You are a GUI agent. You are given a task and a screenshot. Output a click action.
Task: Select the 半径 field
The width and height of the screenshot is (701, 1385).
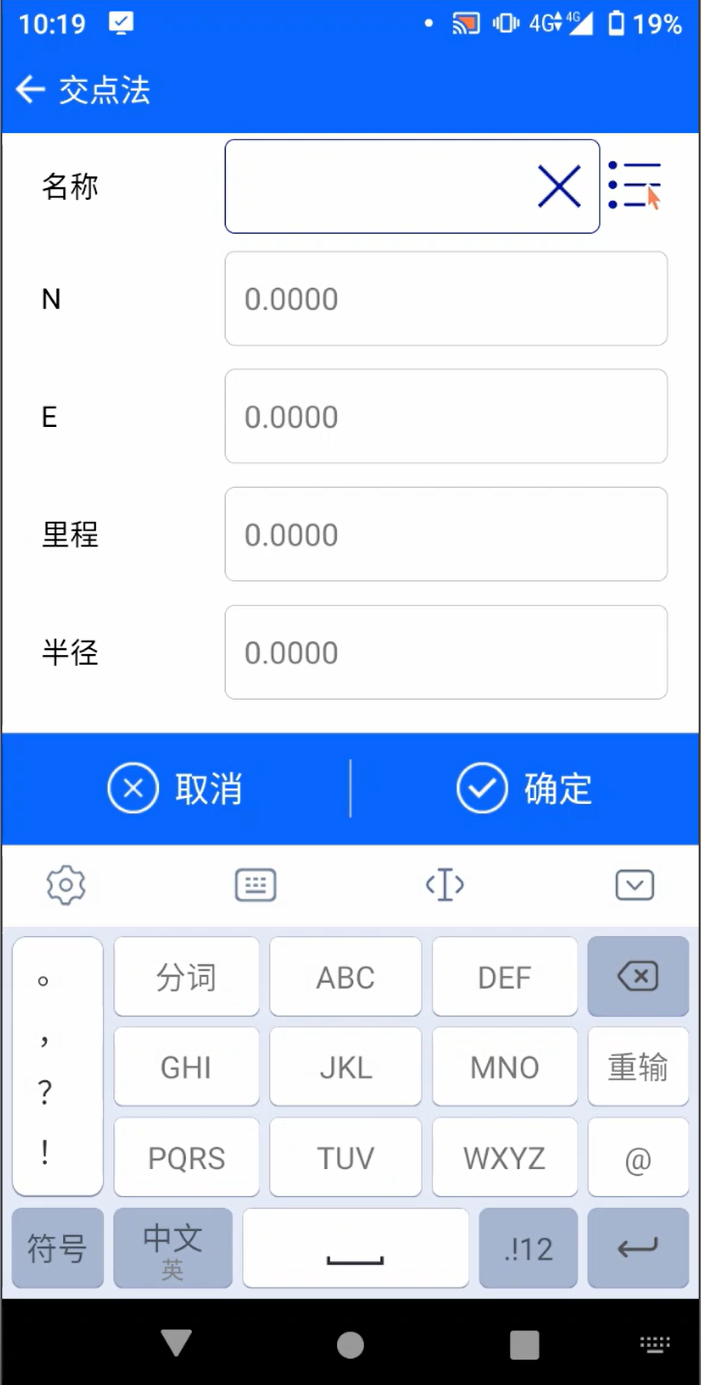coord(446,652)
